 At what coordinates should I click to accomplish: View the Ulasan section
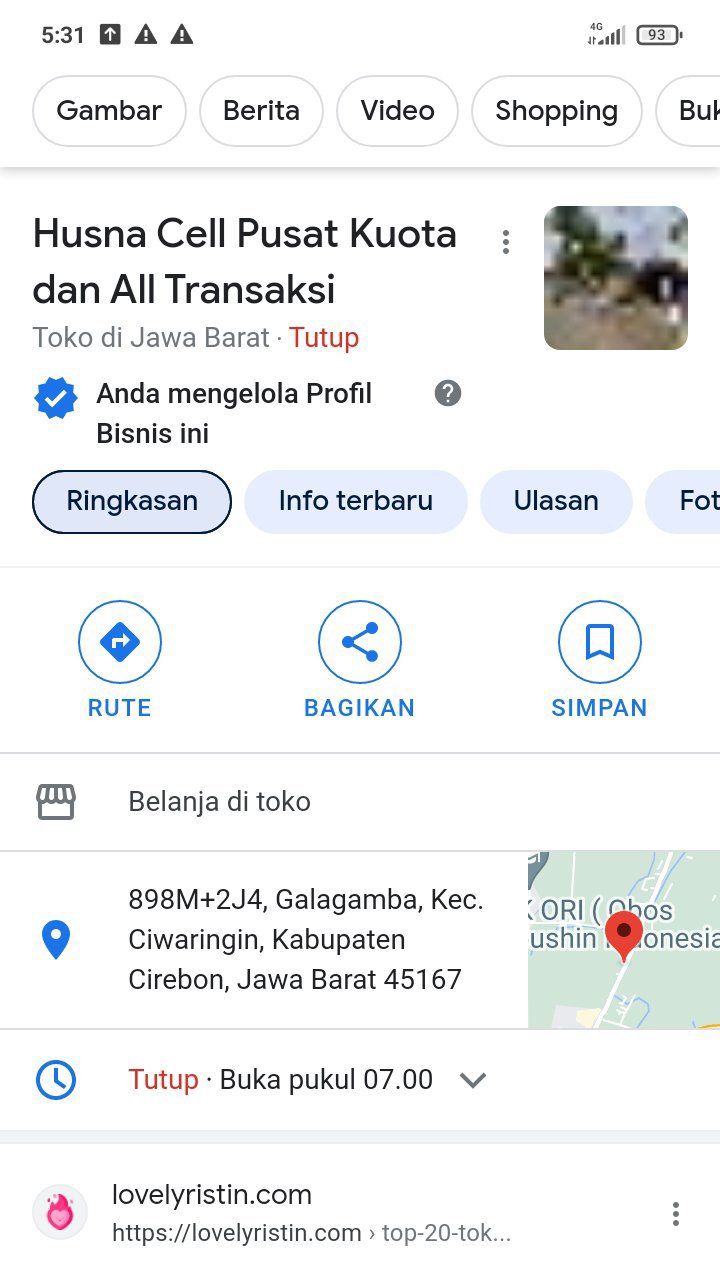[x=556, y=501]
